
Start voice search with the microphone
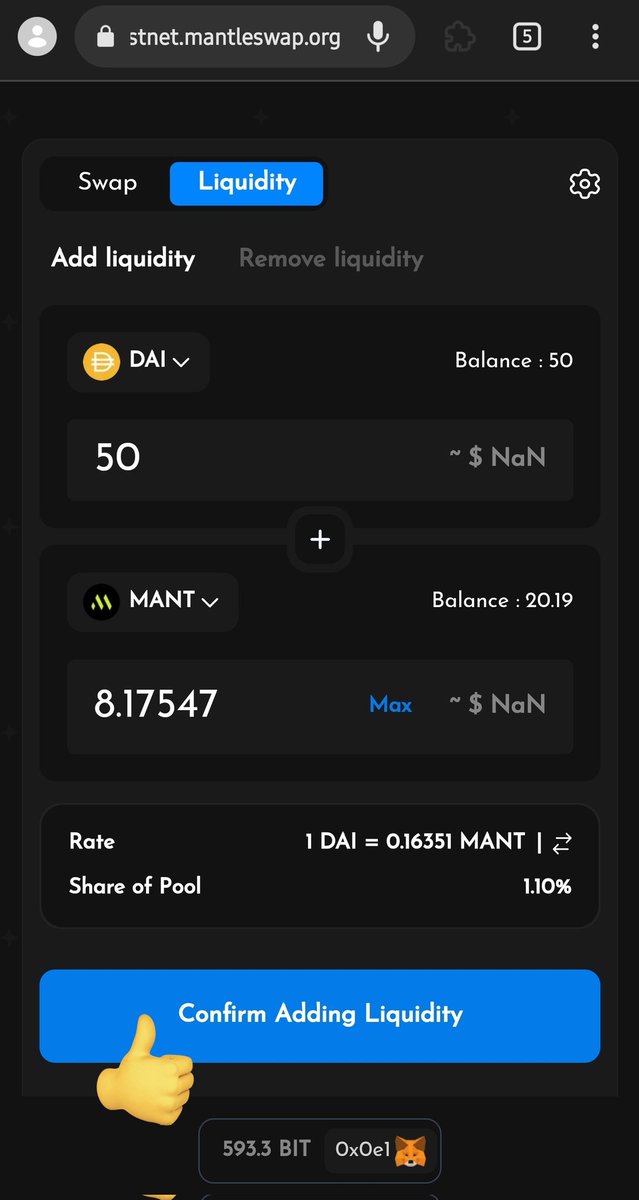pyautogui.click(x=378, y=38)
